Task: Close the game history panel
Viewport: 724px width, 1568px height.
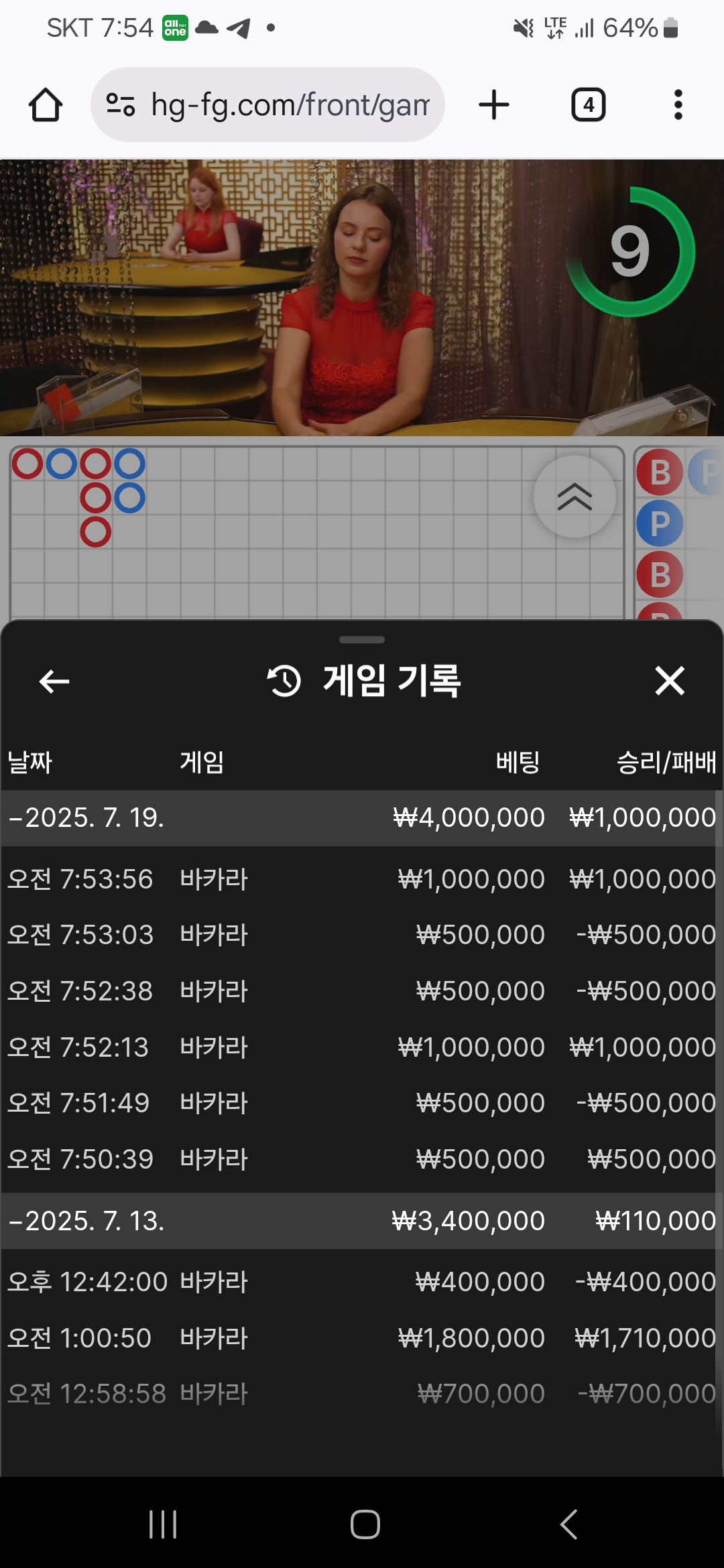Action: [x=669, y=681]
